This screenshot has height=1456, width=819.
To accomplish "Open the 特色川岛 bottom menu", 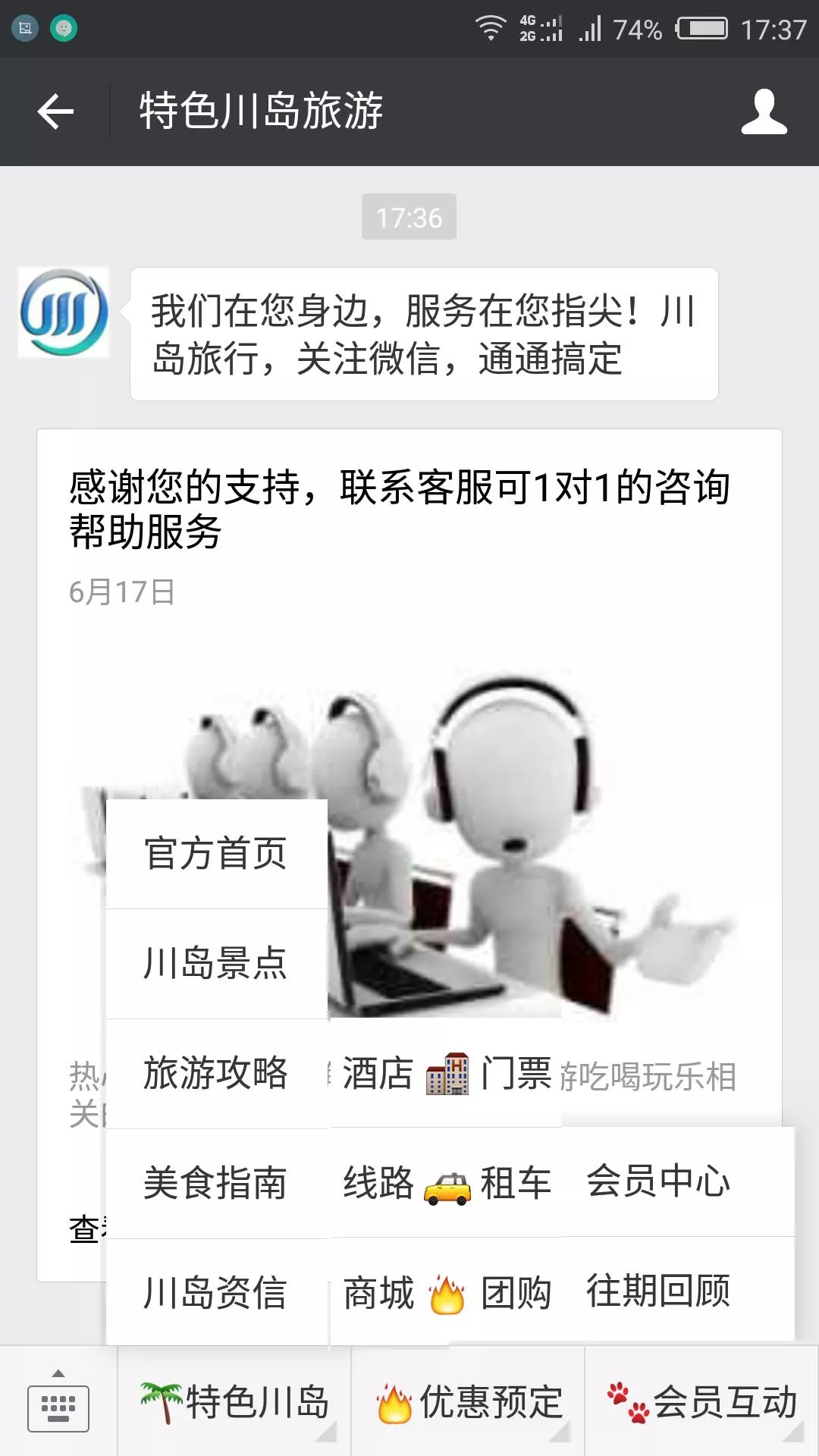I will coord(234,1402).
